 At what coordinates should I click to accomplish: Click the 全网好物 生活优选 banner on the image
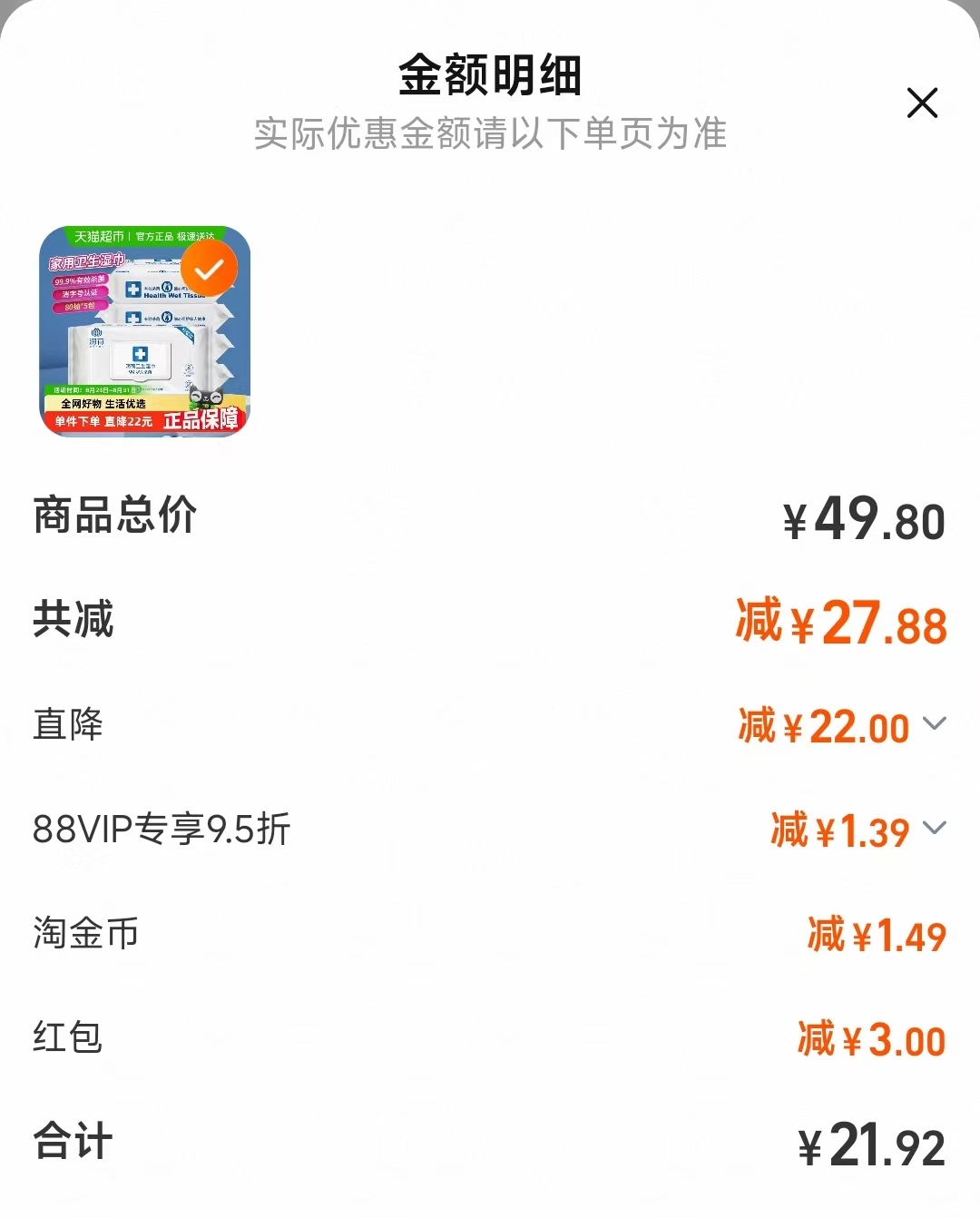click(103, 405)
